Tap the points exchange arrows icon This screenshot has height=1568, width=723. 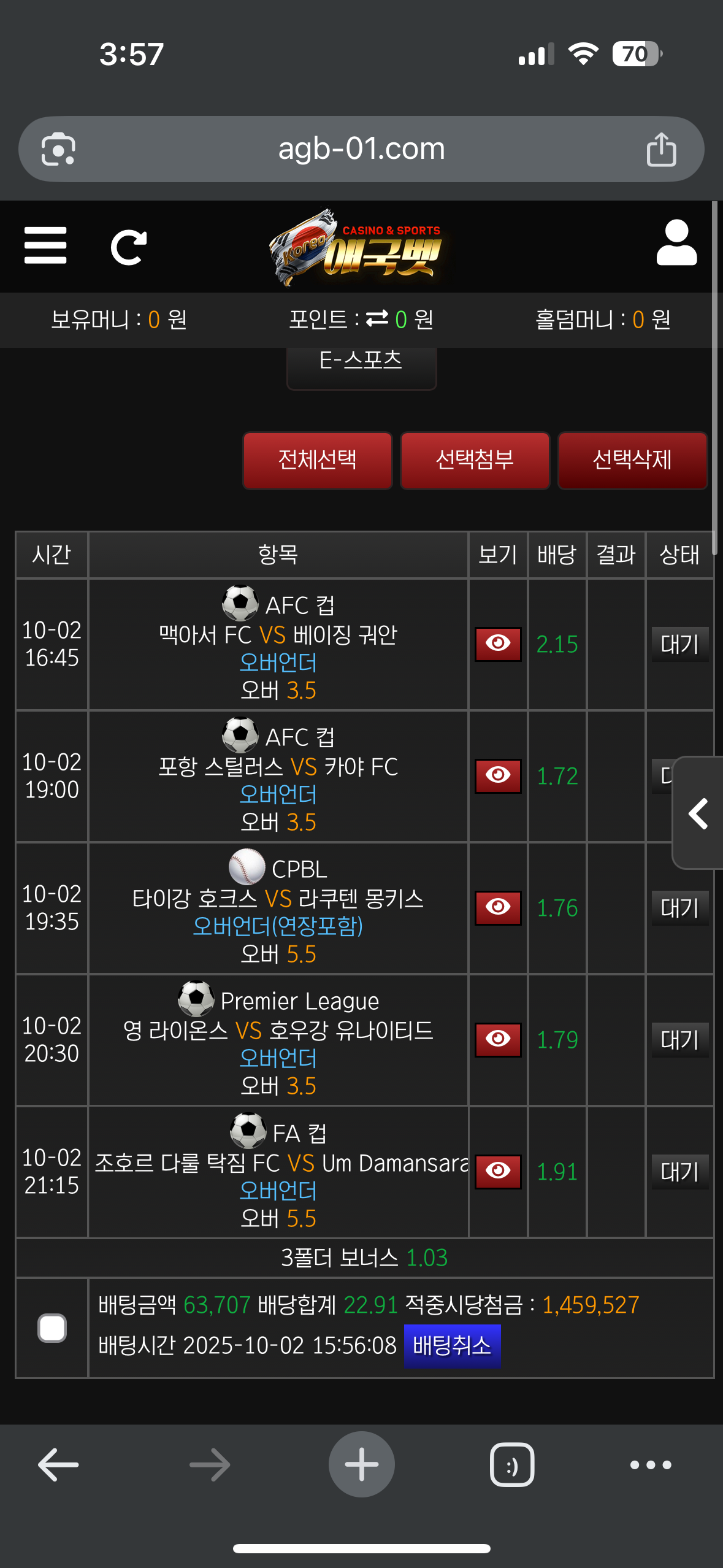[x=377, y=319]
